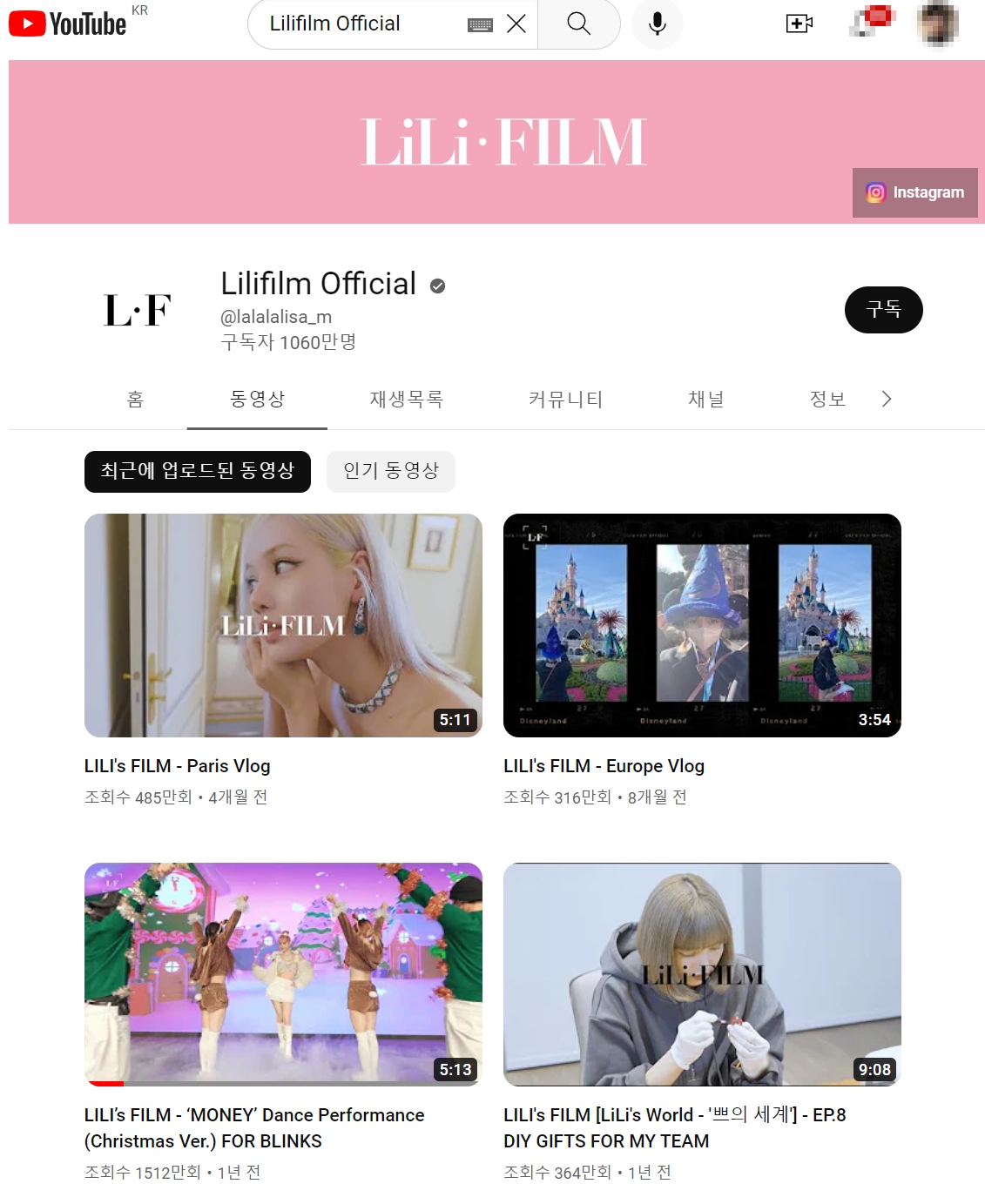Select the '인기 동영상' filter chip

390,471
